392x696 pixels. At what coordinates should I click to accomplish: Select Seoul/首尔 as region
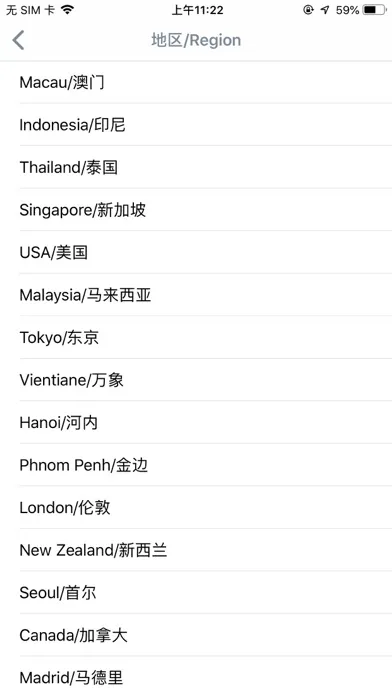pos(196,593)
